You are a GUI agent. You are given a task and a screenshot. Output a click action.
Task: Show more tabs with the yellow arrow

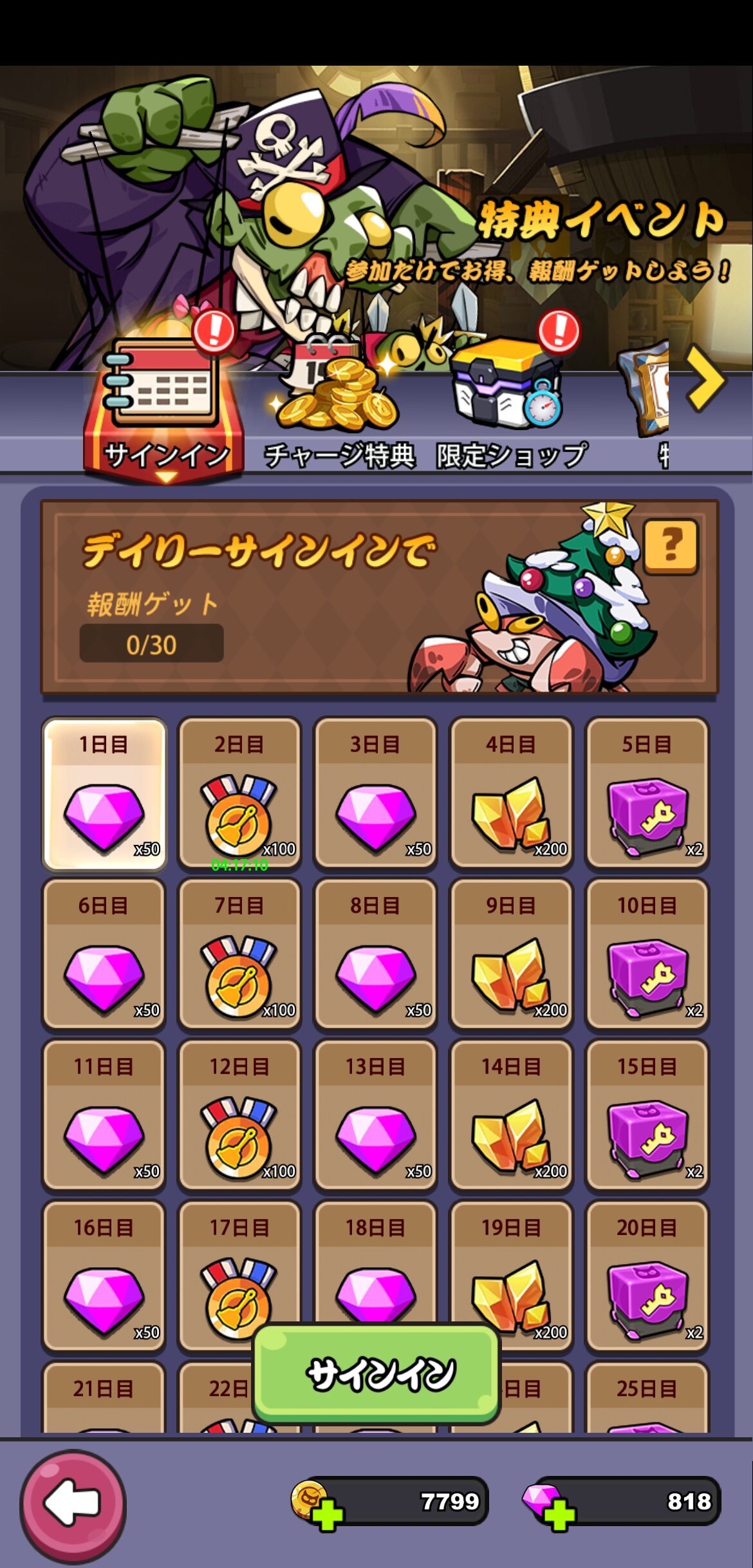[x=707, y=380]
